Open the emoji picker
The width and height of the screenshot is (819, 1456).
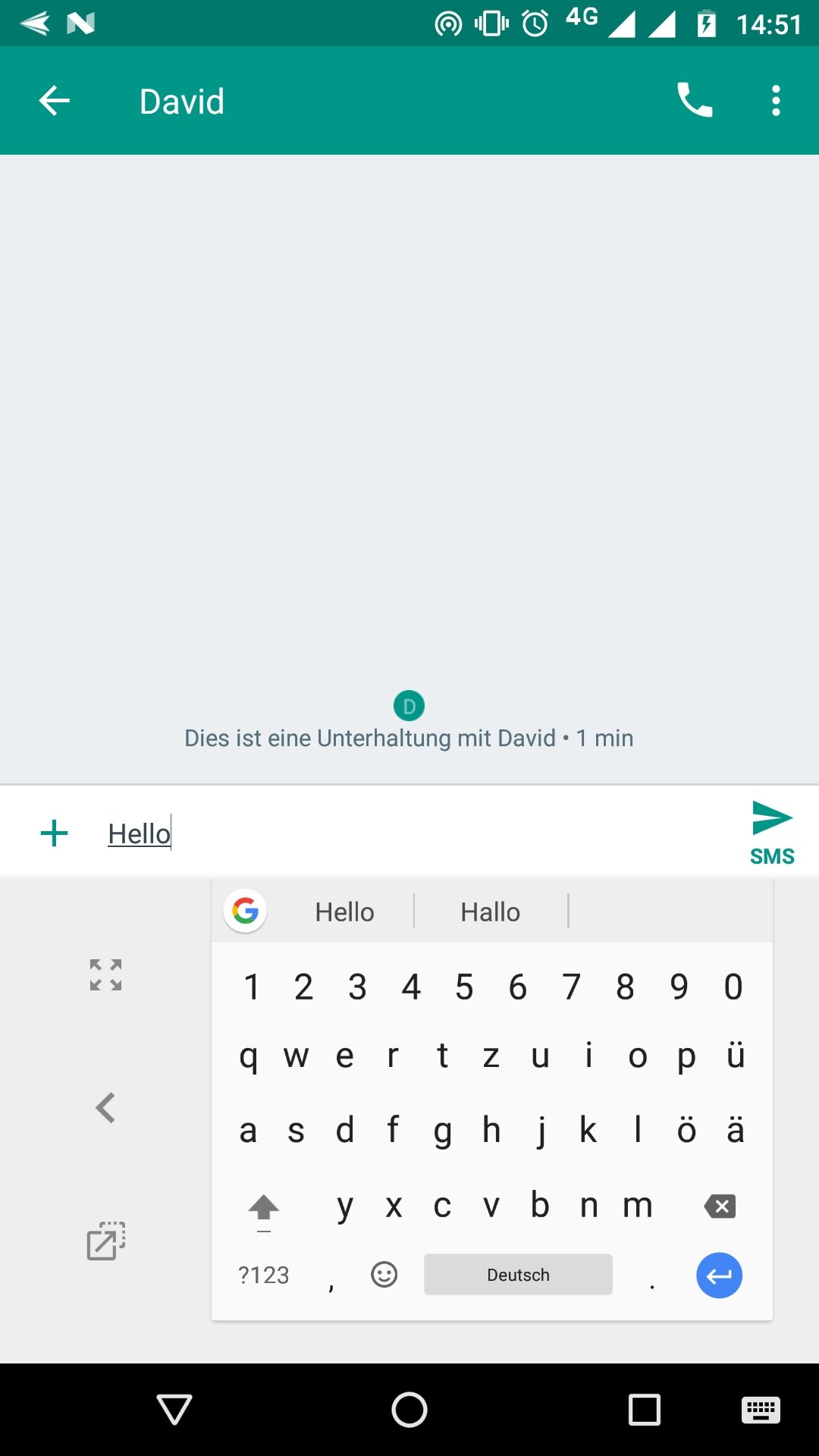384,1275
